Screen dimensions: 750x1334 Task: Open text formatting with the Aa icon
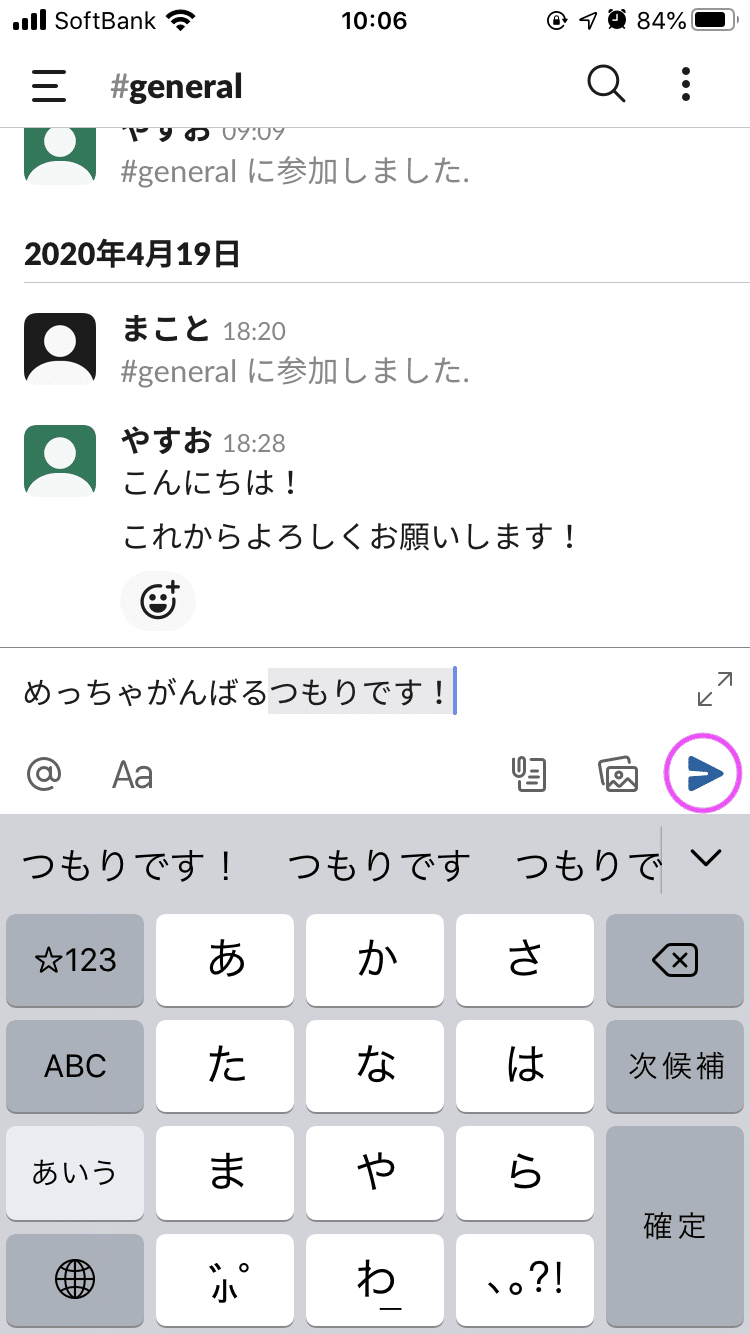coord(131,774)
